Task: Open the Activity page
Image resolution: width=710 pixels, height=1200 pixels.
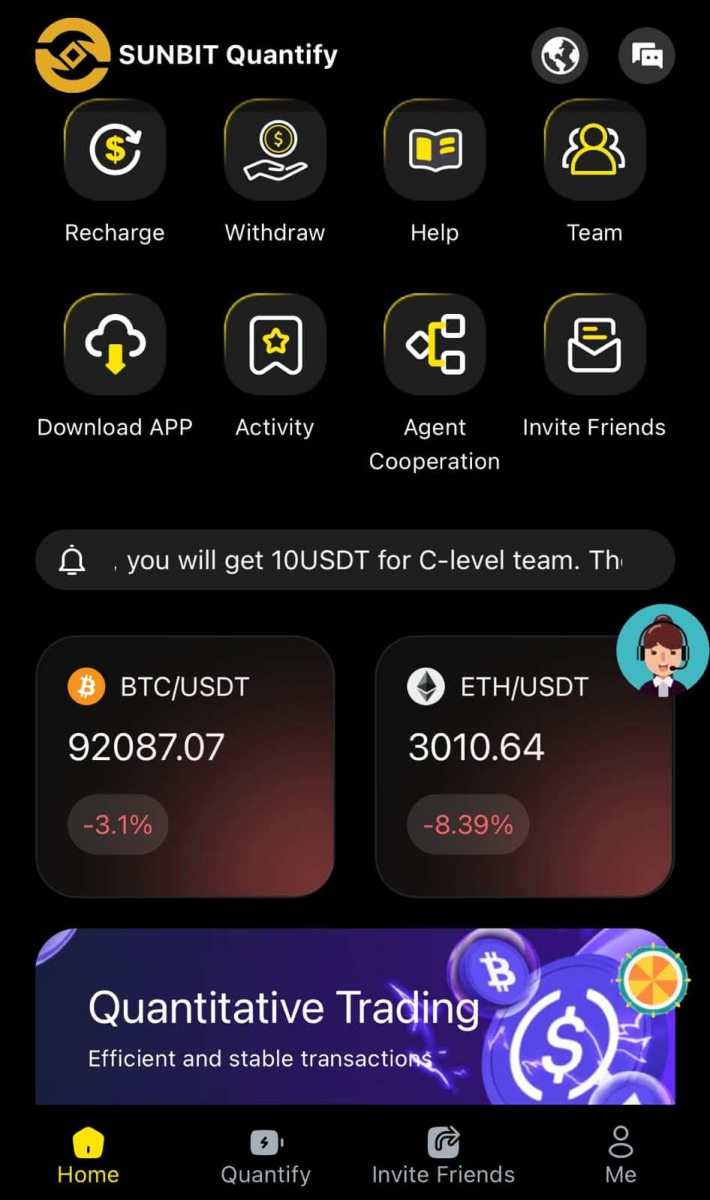Action: pyautogui.click(x=275, y=345)
